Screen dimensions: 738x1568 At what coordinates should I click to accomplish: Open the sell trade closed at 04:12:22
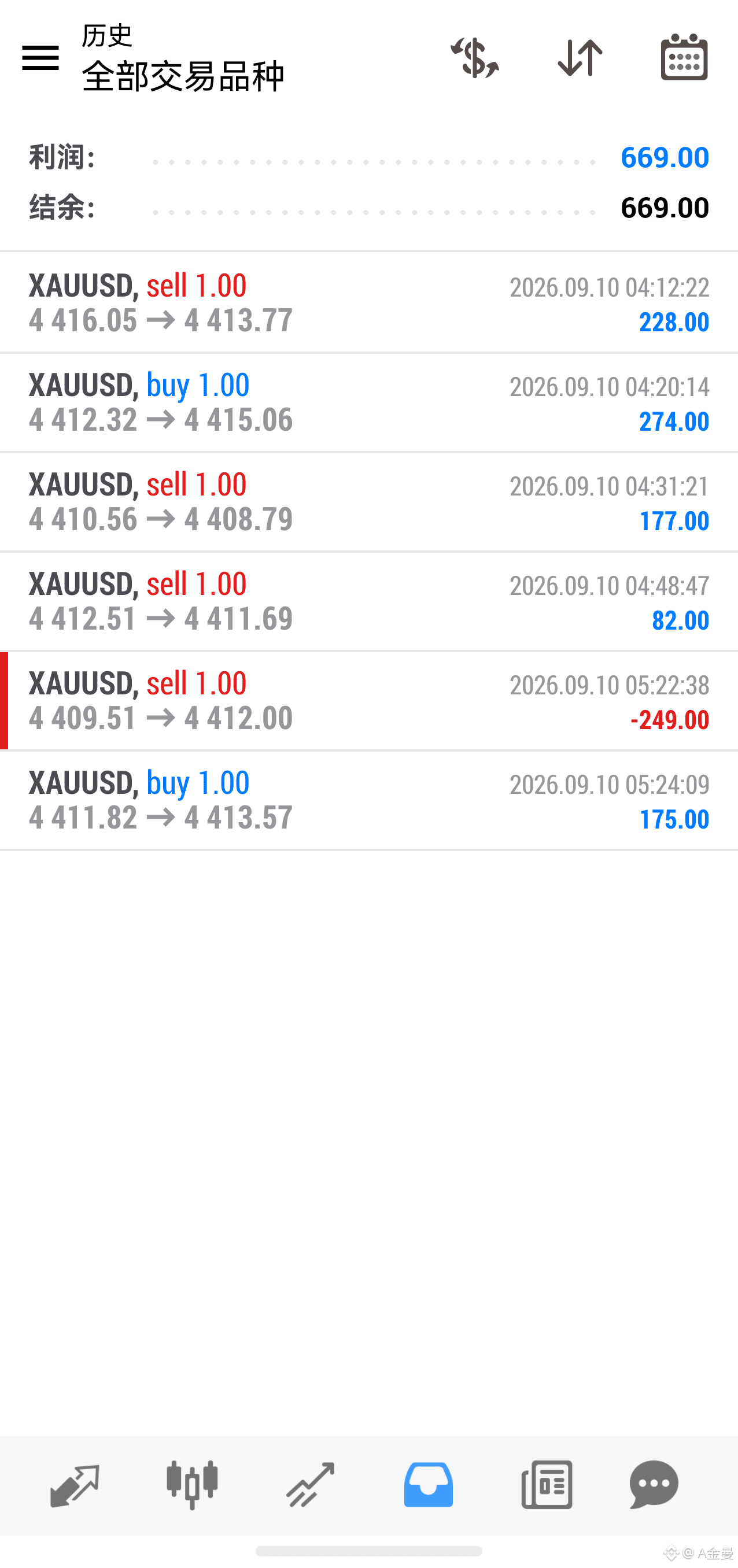point(369,302)
